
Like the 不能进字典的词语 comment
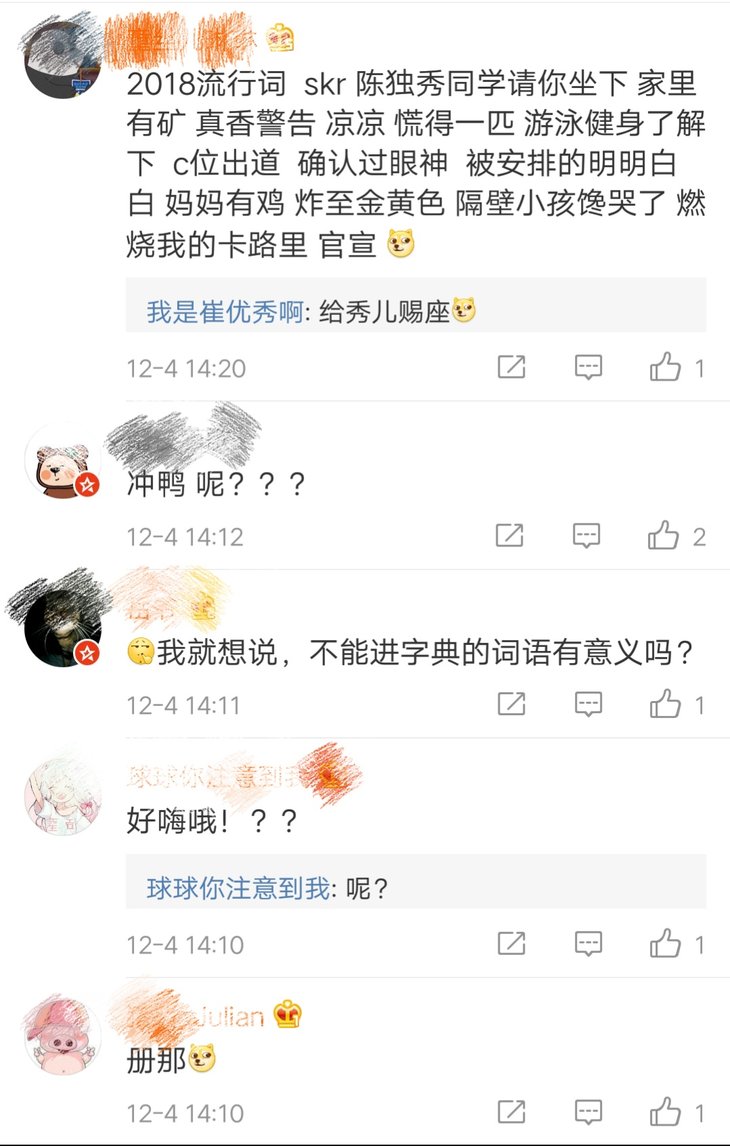click(x=666, y=705)
